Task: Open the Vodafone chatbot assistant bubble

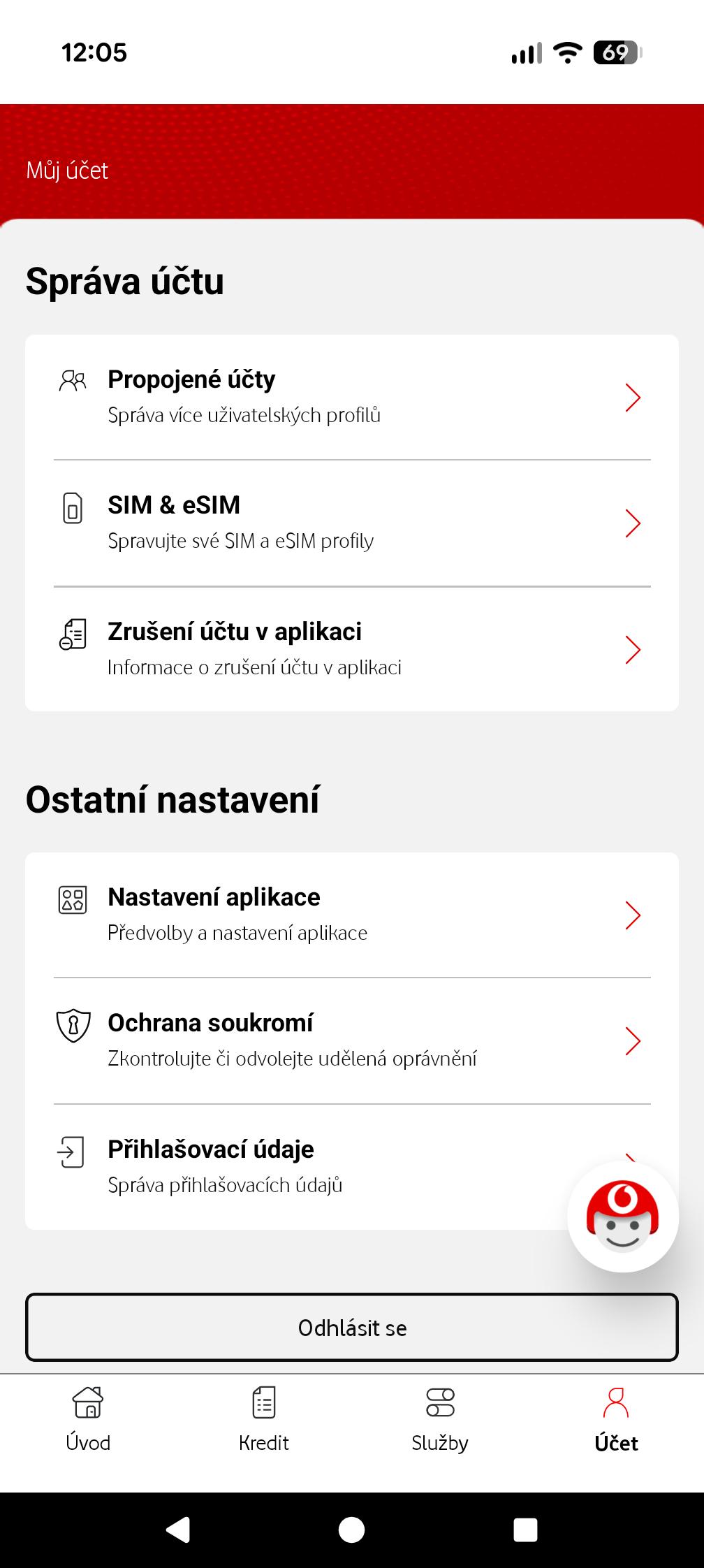Action: coord(622,1217)
